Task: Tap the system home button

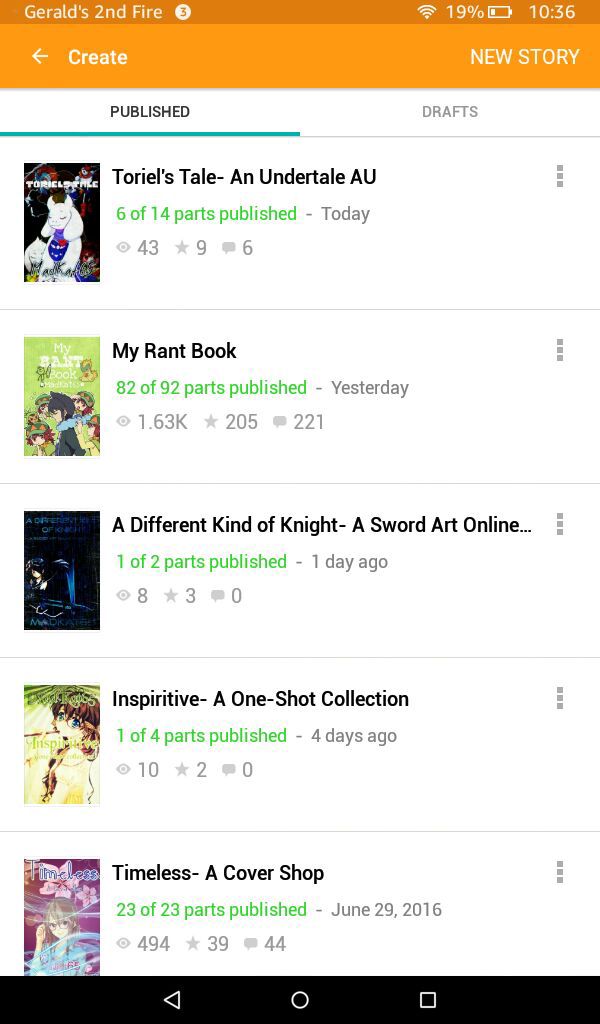Action: [300, 1000]
